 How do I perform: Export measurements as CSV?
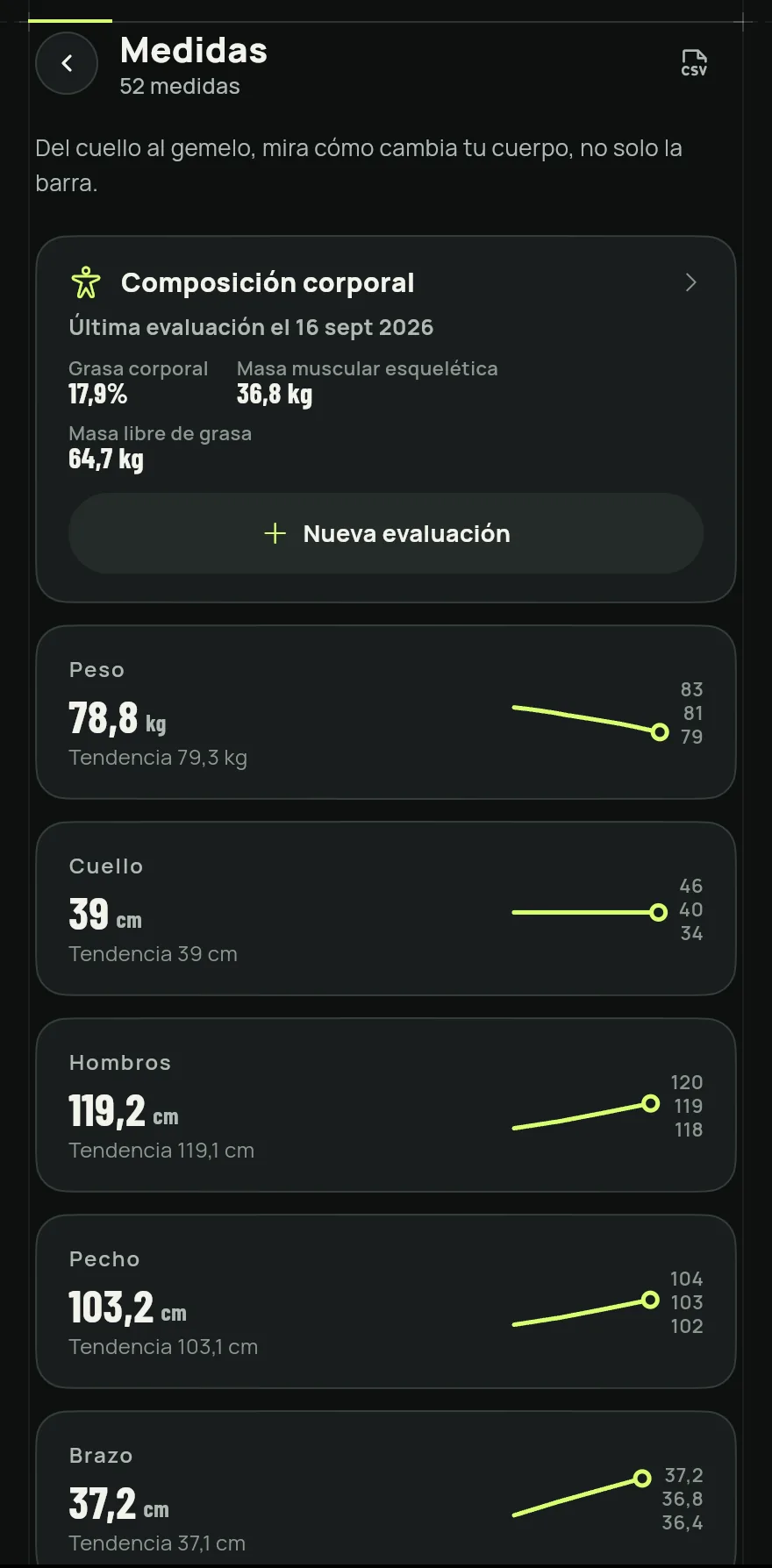pos(694,63)
